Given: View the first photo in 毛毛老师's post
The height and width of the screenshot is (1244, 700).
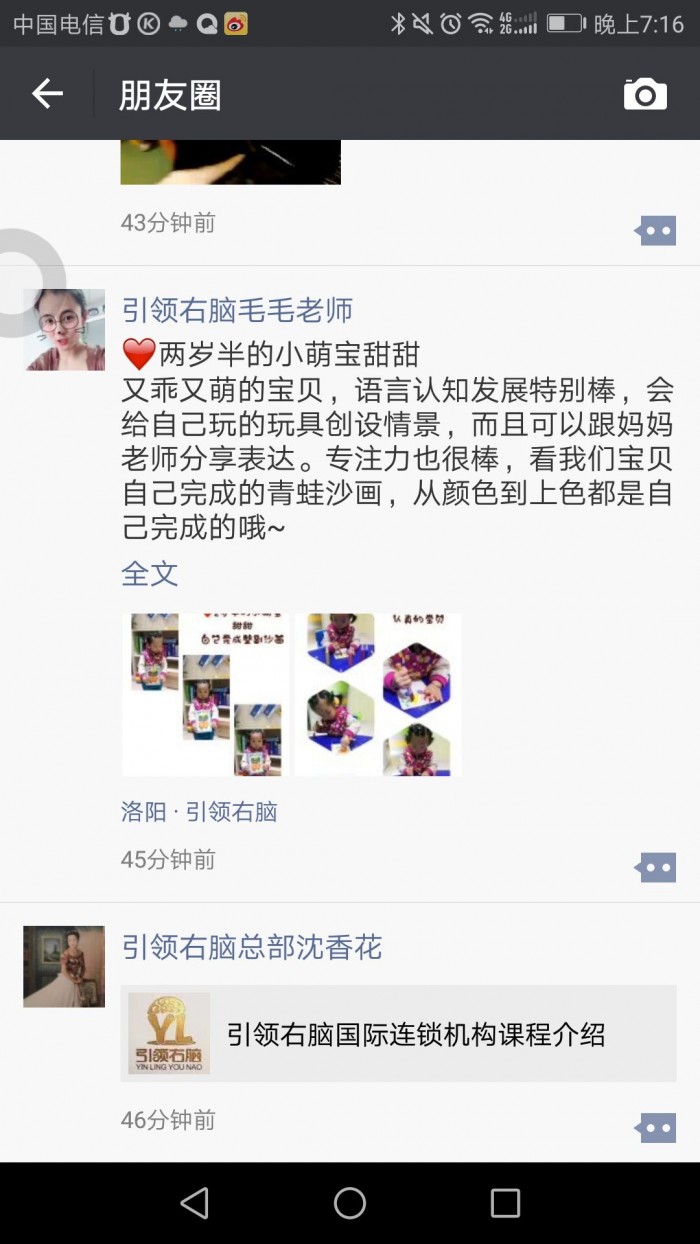Looking at the screenshot, I should 205,695.
